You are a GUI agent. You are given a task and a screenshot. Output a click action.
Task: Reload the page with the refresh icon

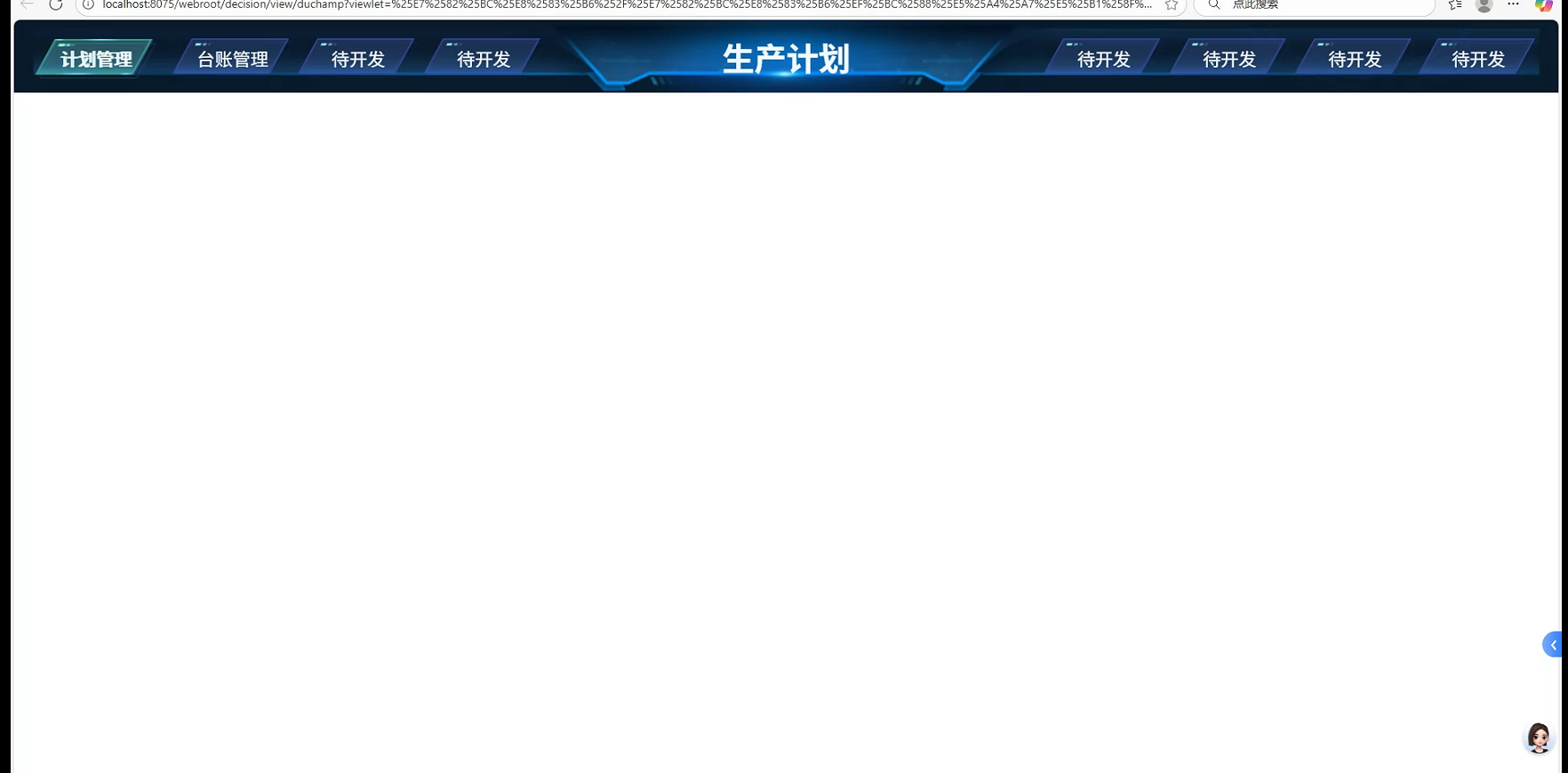tap(56, 4)
